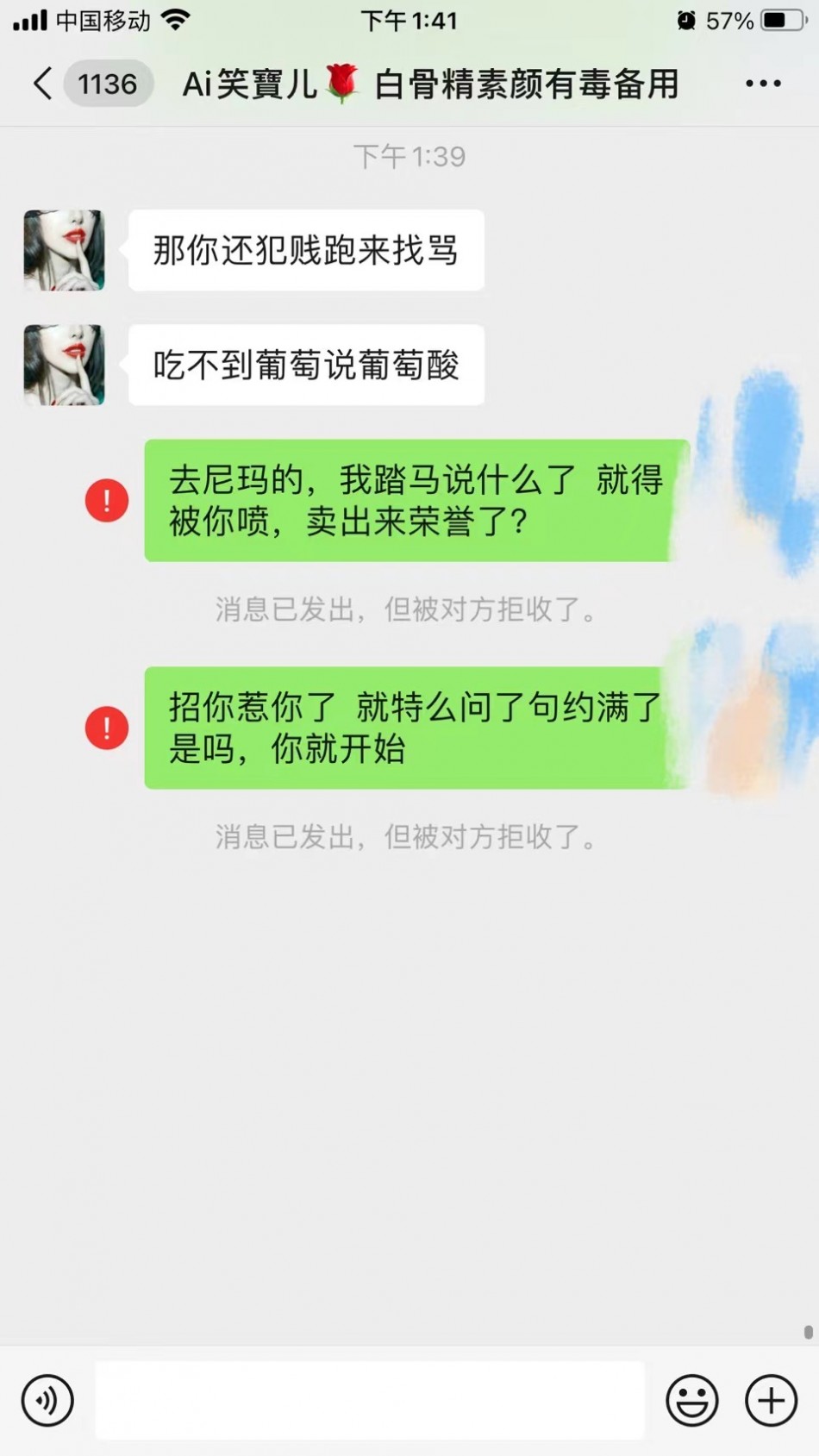Tap the avatar beside 吃不到葡萄说葡萄酸
Viewport: 819px width, 1456px height.
pos(64,365)
